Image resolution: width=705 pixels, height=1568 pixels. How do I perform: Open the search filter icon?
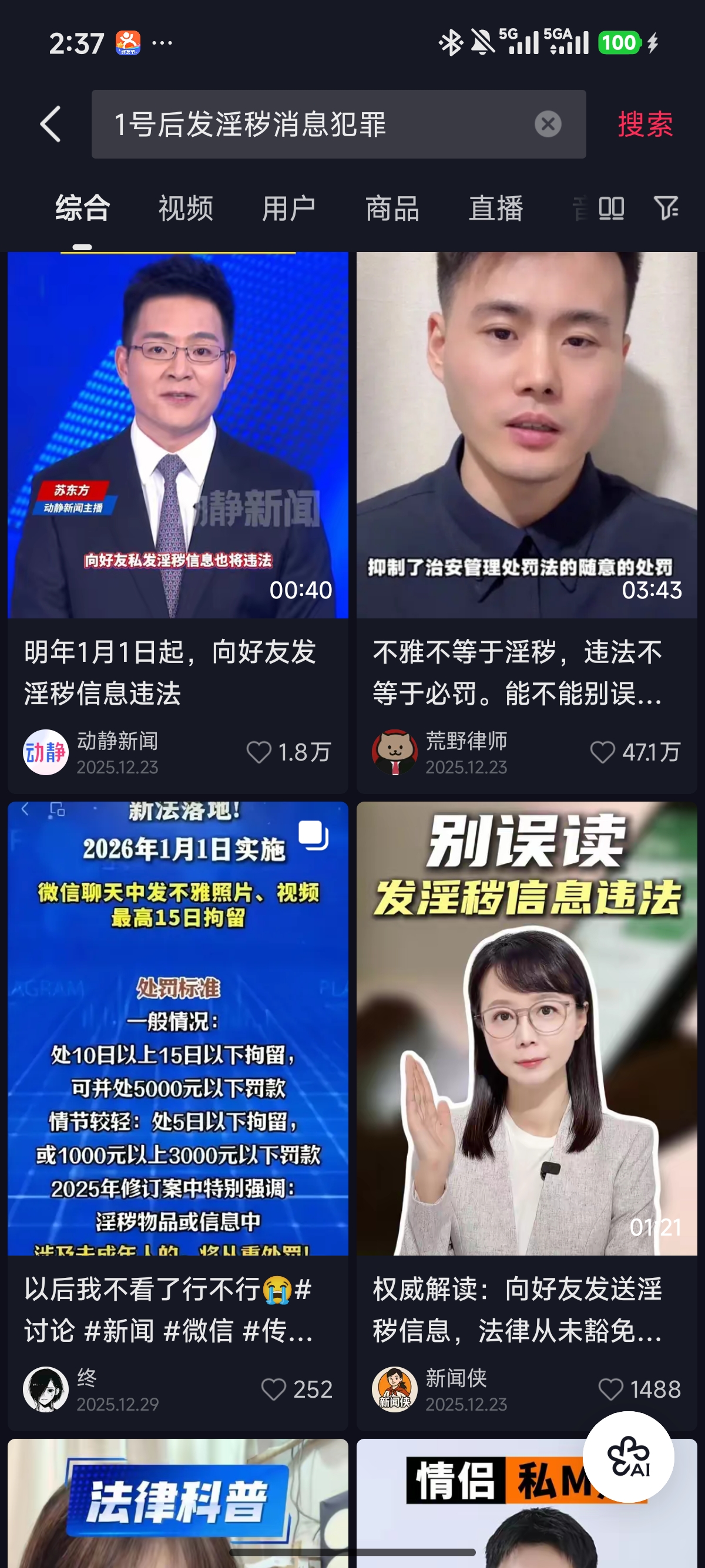pos(667,208)
